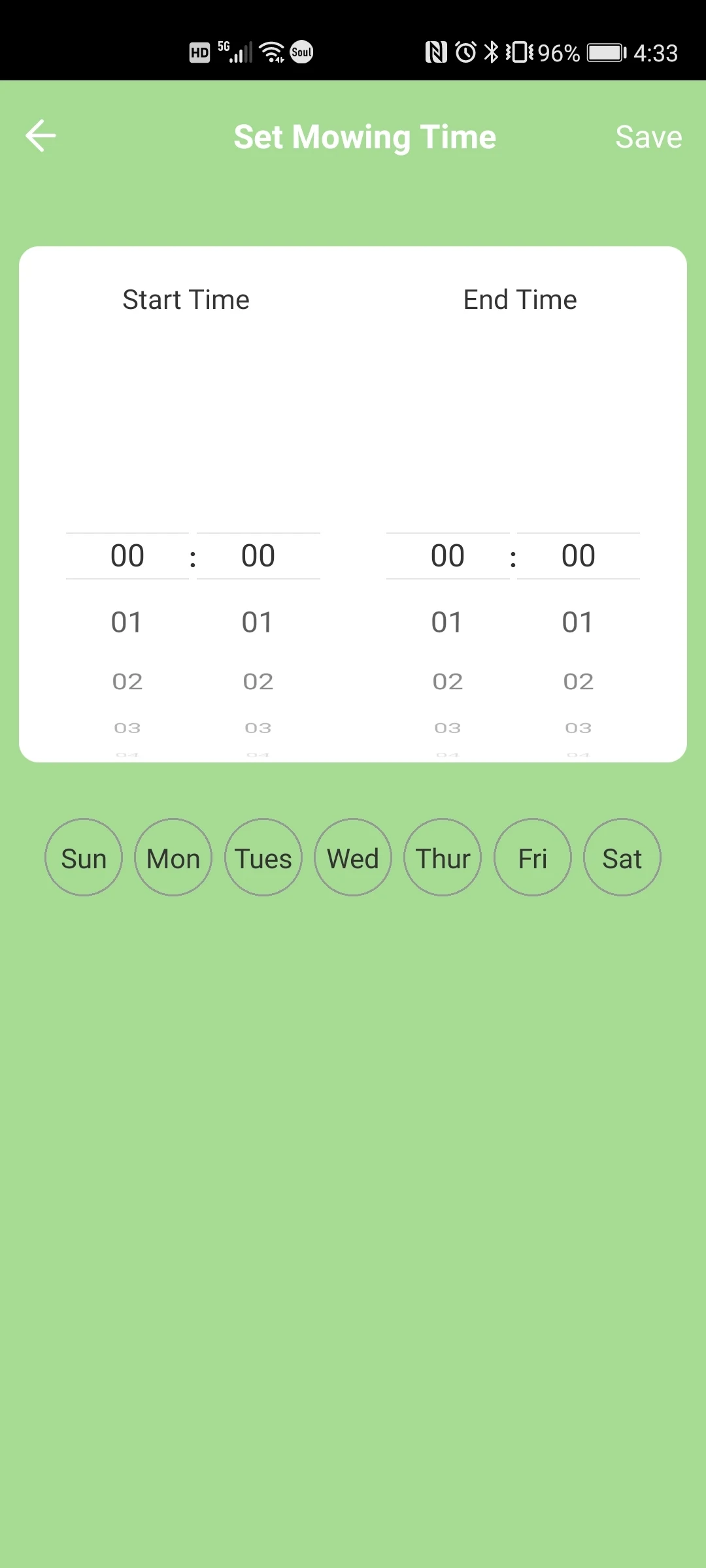This screenshot has height=1568, width=706.
Task: Toggle mowing on Wednesday
Action: click(352, 857)
